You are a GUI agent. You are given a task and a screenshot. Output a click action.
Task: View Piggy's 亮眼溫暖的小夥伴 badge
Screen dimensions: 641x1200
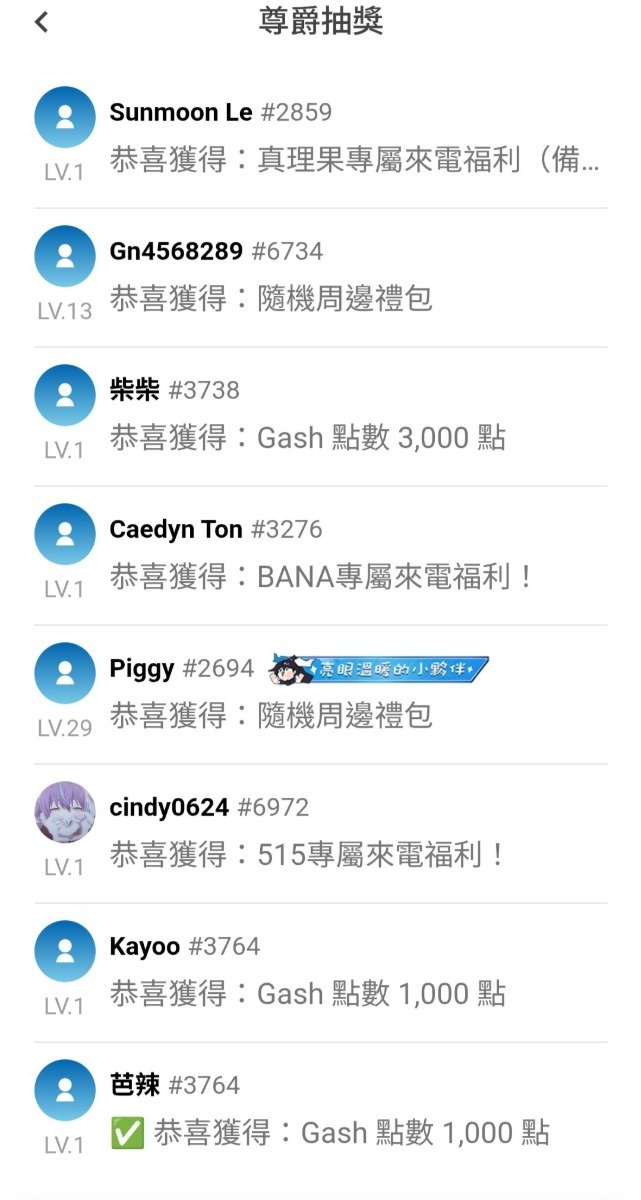click(379, 669)
